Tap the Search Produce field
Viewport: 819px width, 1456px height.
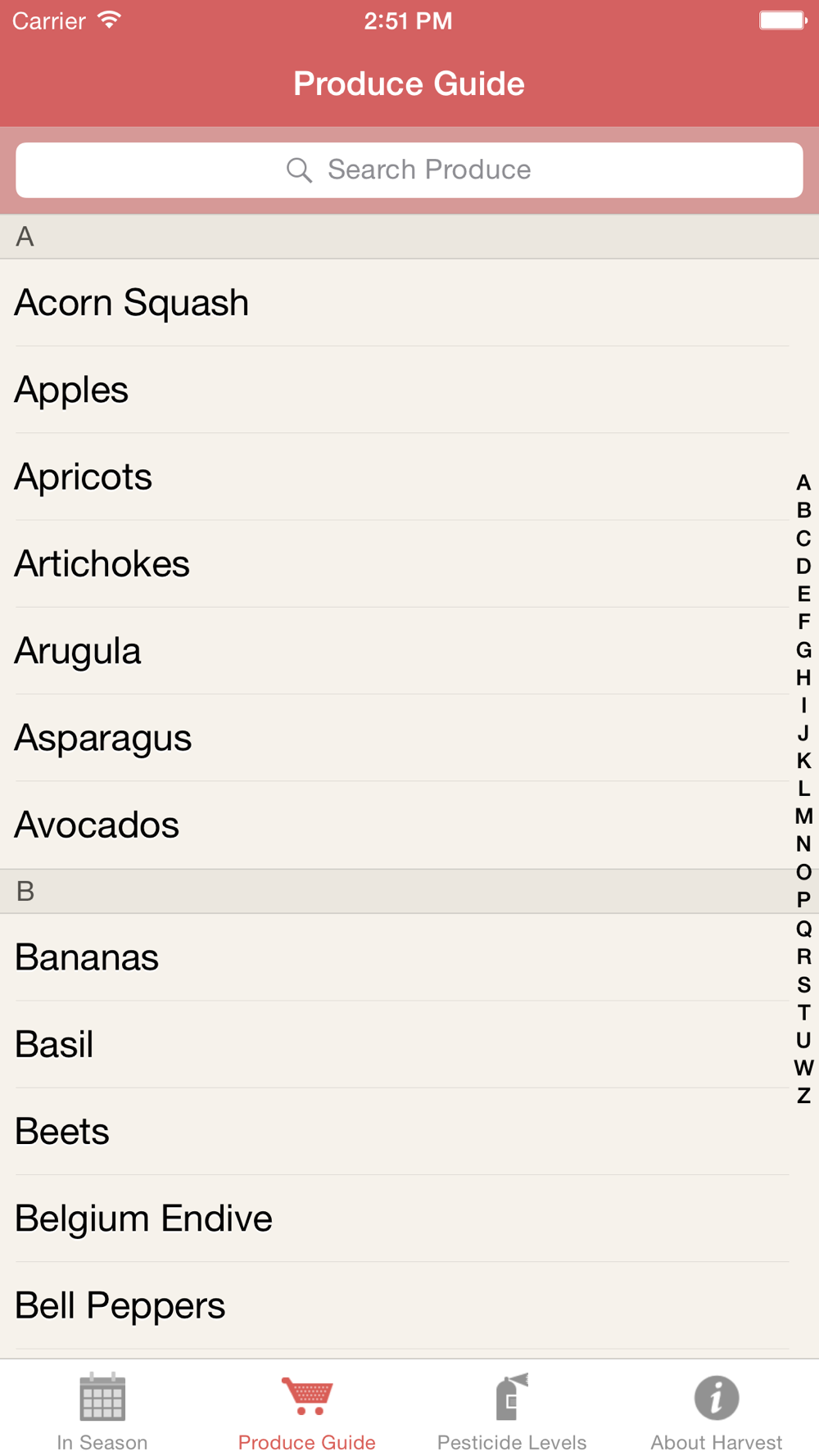pyautogui.click(x=409, y=170)
